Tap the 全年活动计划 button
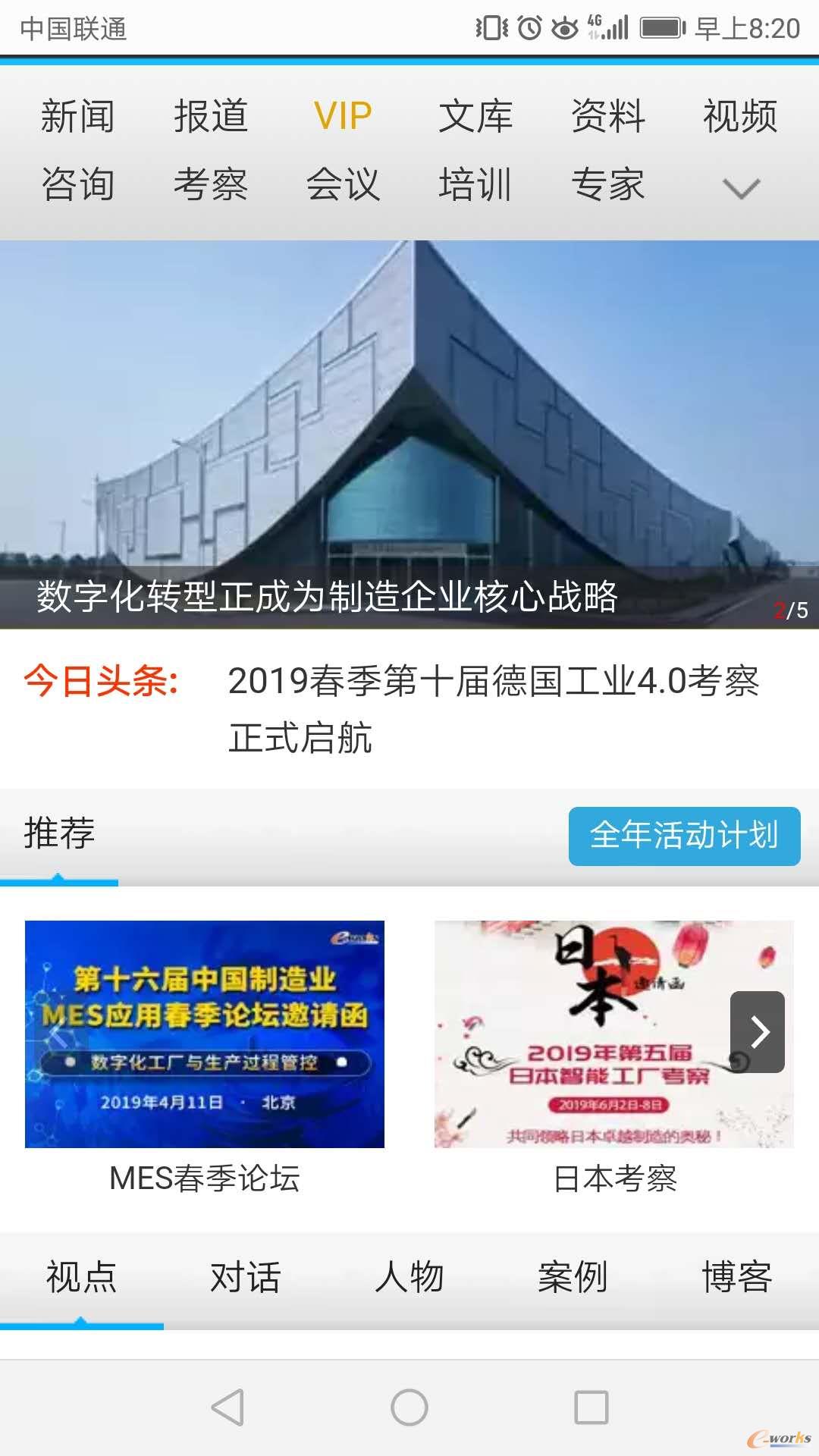Viewport: 819px width, 1456px height. pos(684,836)
